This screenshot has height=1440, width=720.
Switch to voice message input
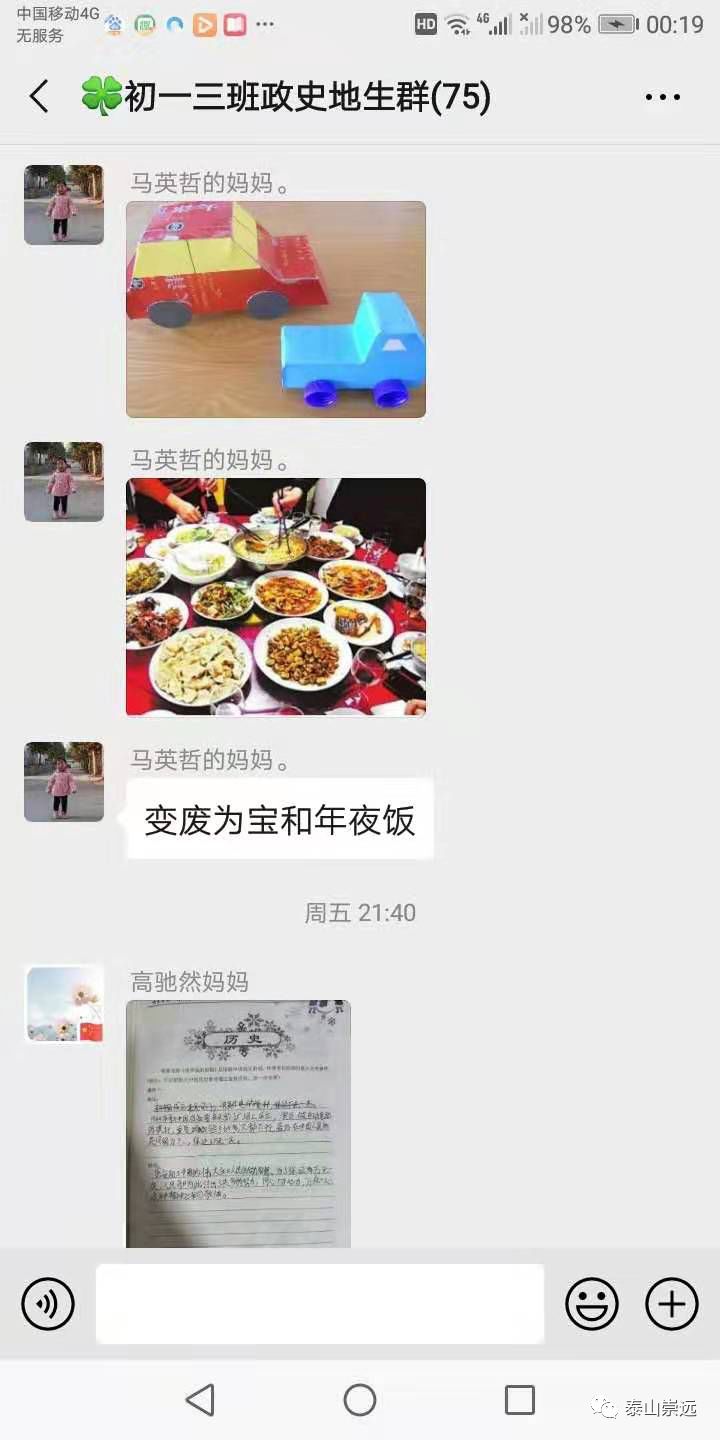(48, 1304)
